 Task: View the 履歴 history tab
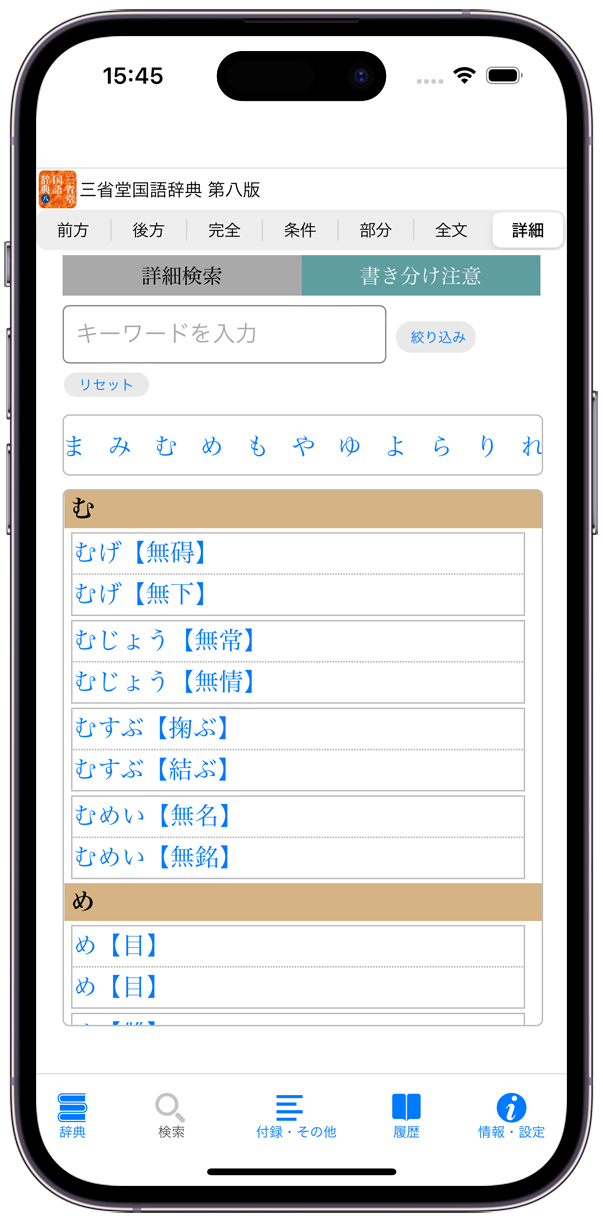point(406,1115)
